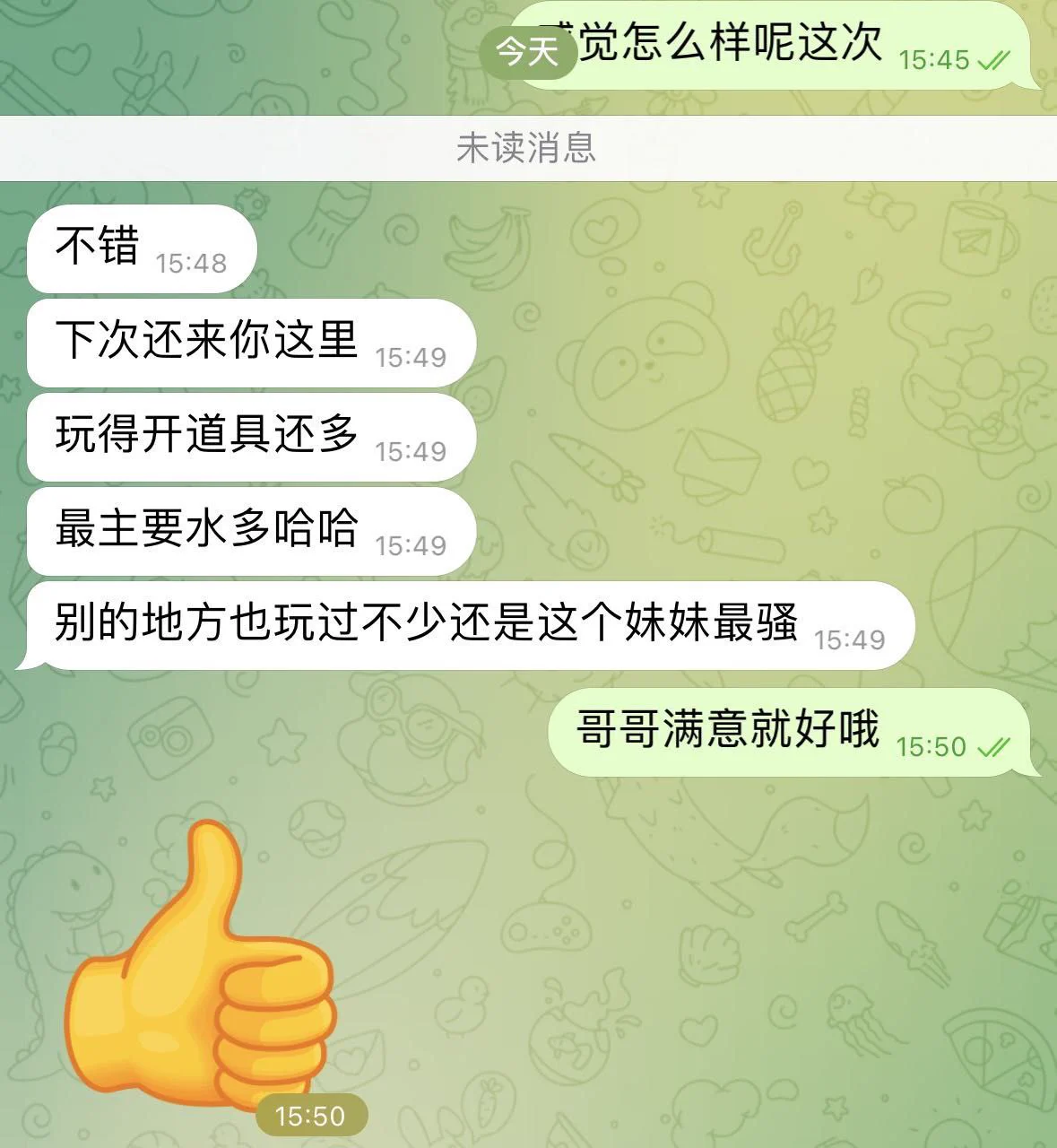Select the 不错 message bubble

click(x=141, y=248)
